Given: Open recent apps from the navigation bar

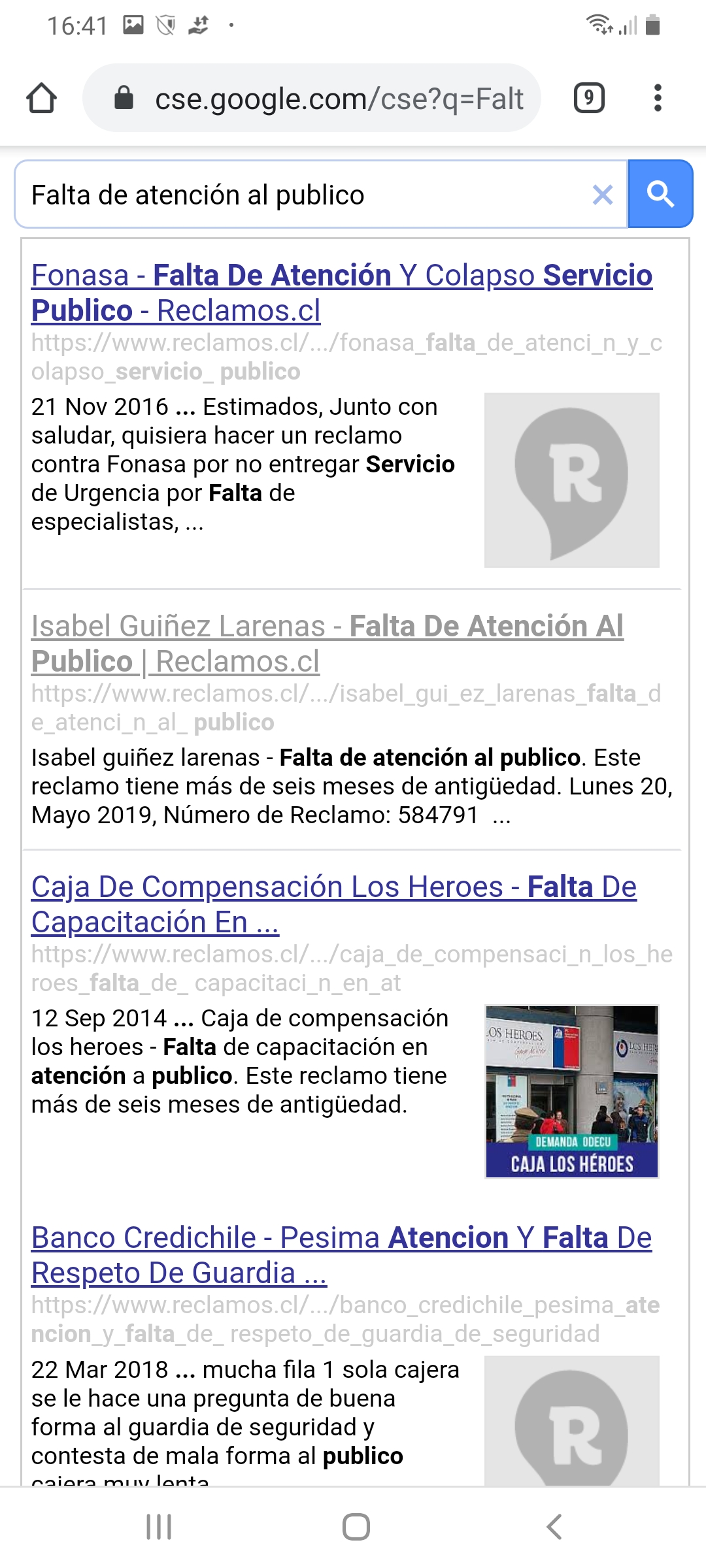Looking at the screenshot, I should click(x=159, y=1527).
